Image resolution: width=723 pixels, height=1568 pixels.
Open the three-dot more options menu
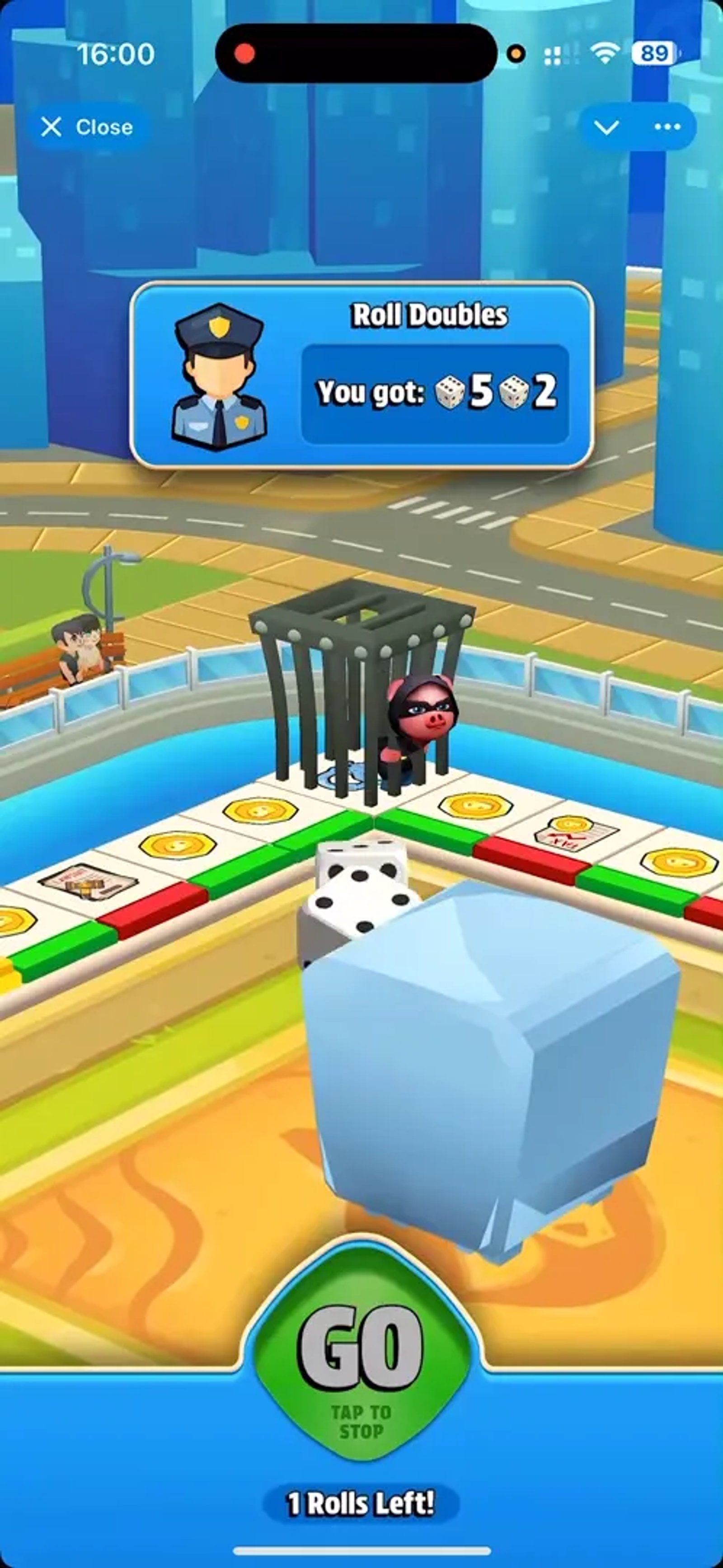click(667, 127)
